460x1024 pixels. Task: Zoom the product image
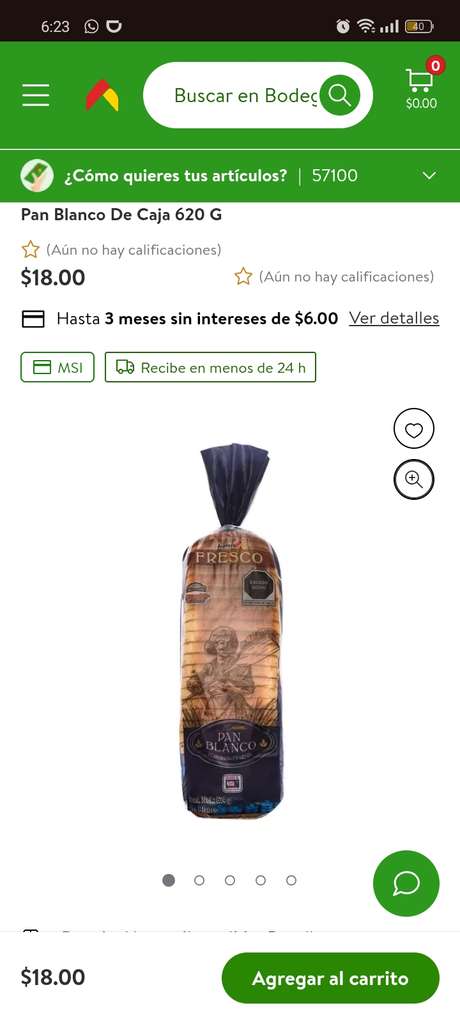point(414,480)
